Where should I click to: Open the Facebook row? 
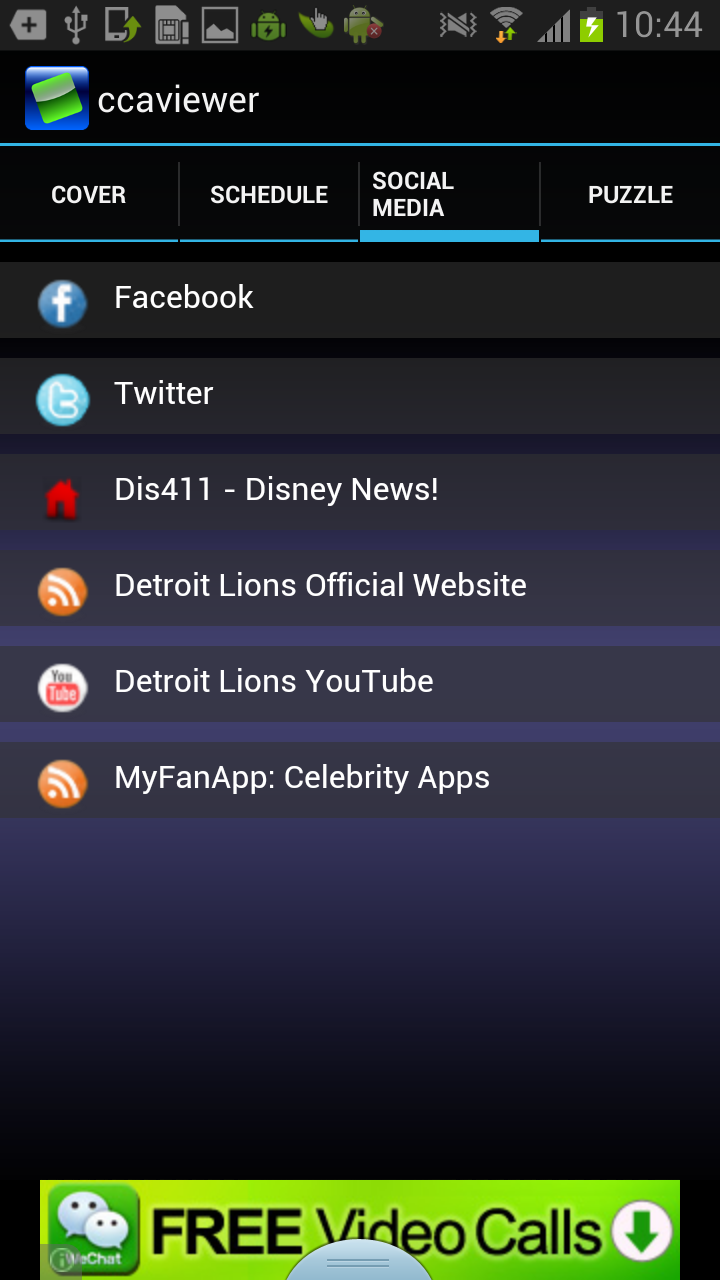coord(360,299)
